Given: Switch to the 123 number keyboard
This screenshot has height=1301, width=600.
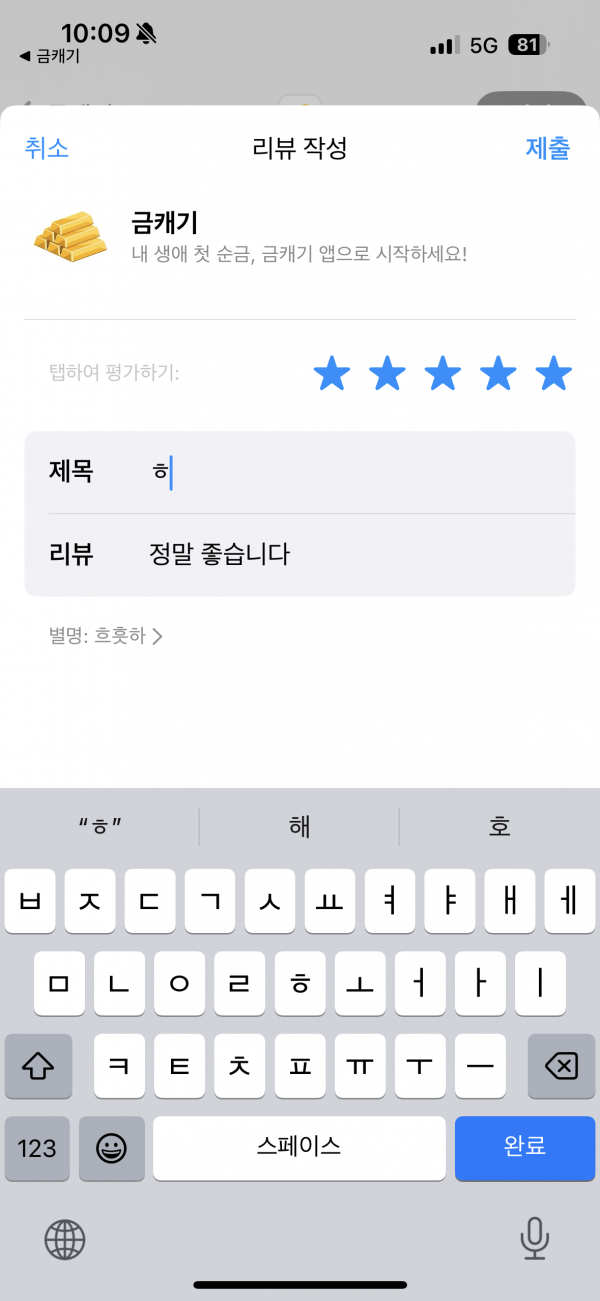Looking at the screenshot, I should [37, 1148].
